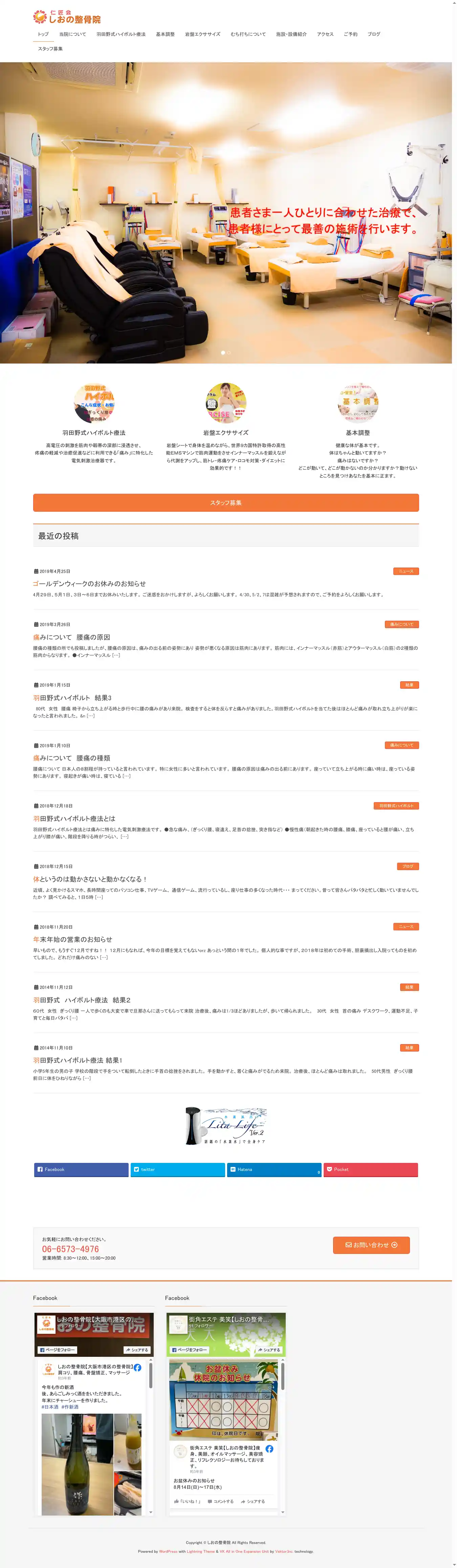Share the page on twitter

[x=178, y=1169]
